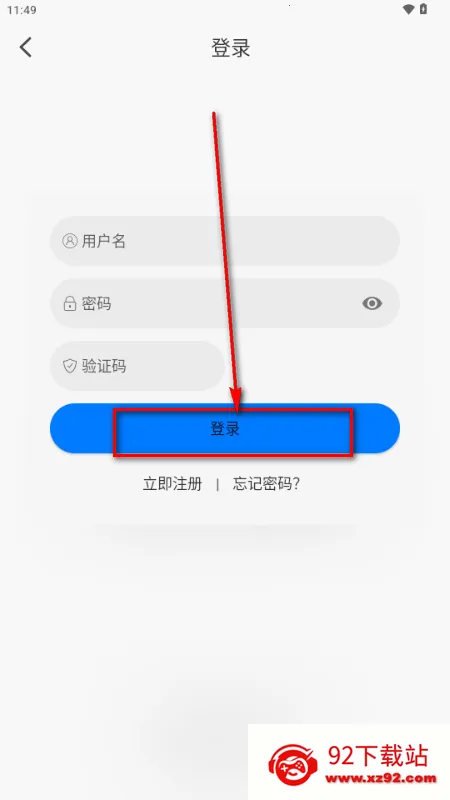Screen dimensions: 450x800
Task: Tap the 用户名 username field
Action: pyautogui.click(x=224, y=241)
